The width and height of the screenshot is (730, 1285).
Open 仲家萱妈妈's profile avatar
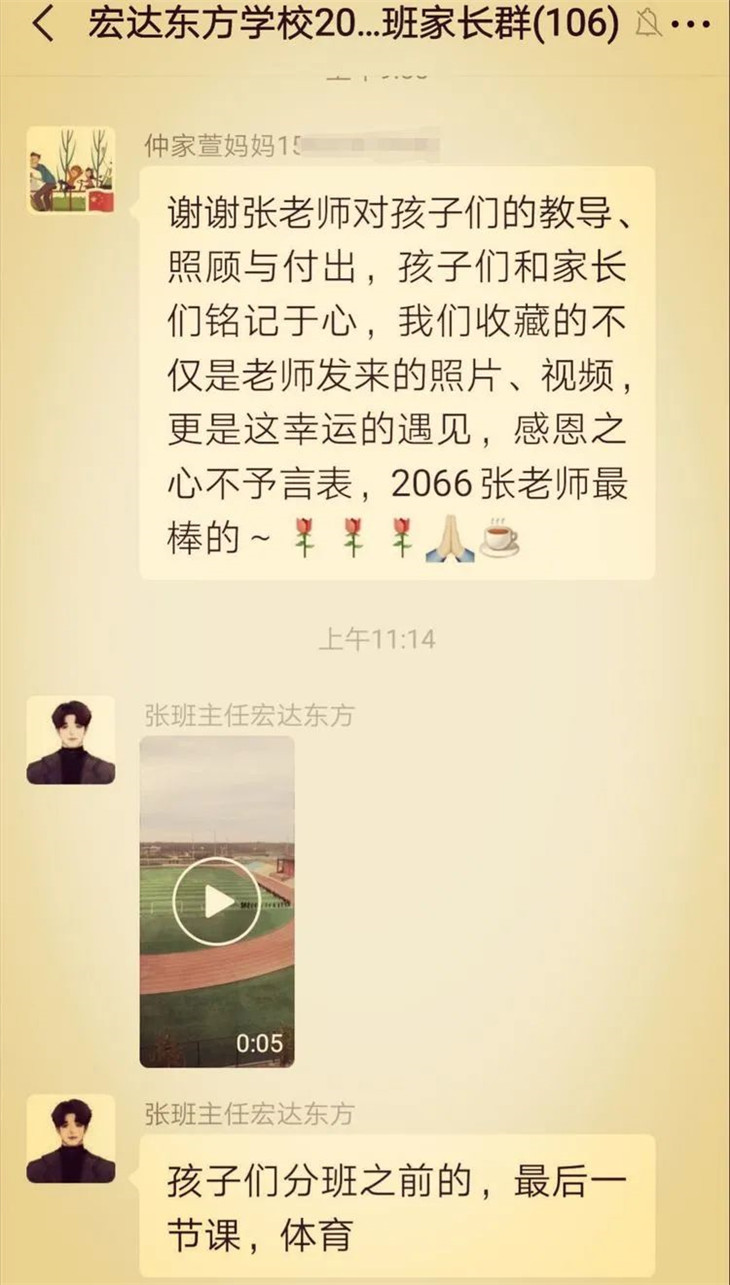coord(70,170)
